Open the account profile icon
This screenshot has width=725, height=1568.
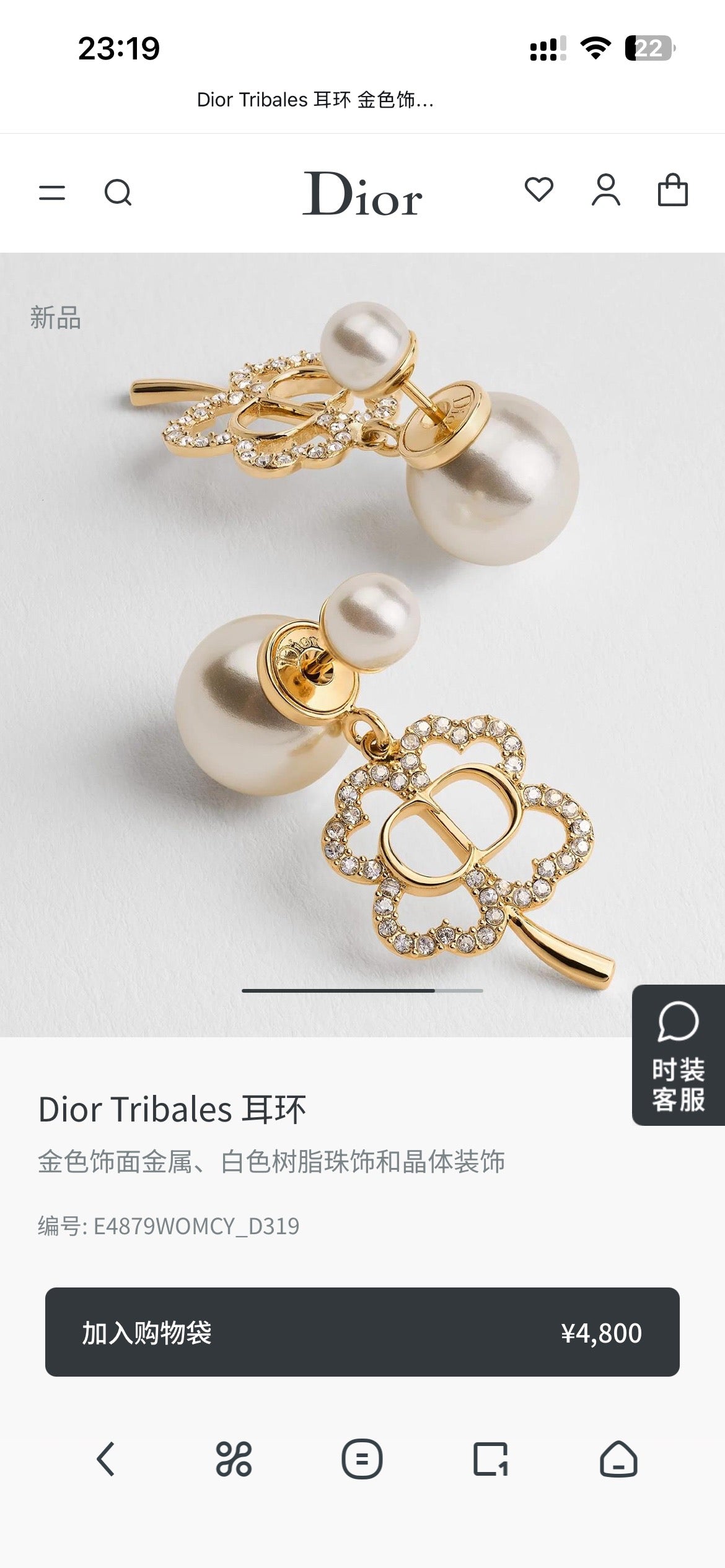[x=606, y=189]
